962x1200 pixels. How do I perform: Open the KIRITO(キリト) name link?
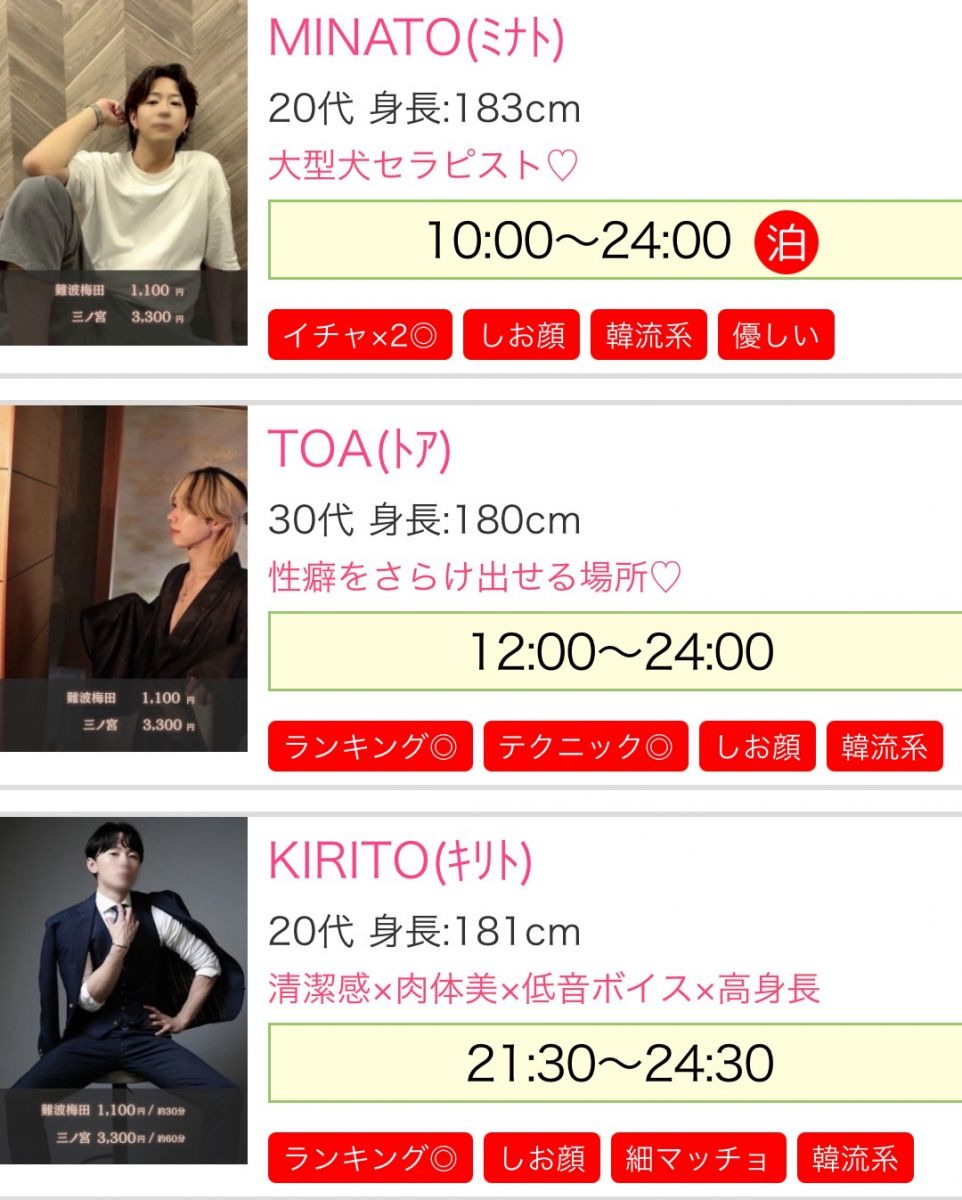(x=400, y=862)
